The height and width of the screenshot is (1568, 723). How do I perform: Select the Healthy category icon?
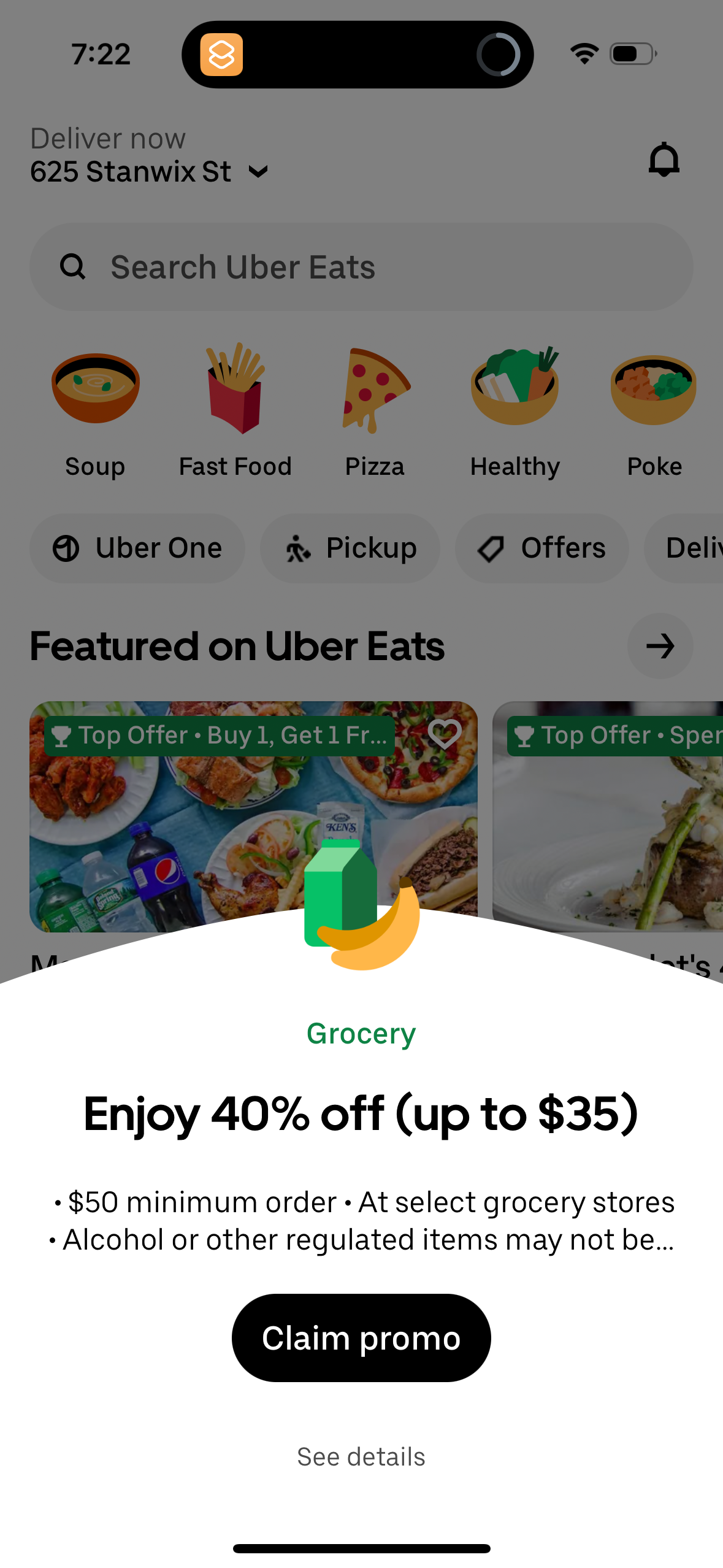(x=515, y=388)
